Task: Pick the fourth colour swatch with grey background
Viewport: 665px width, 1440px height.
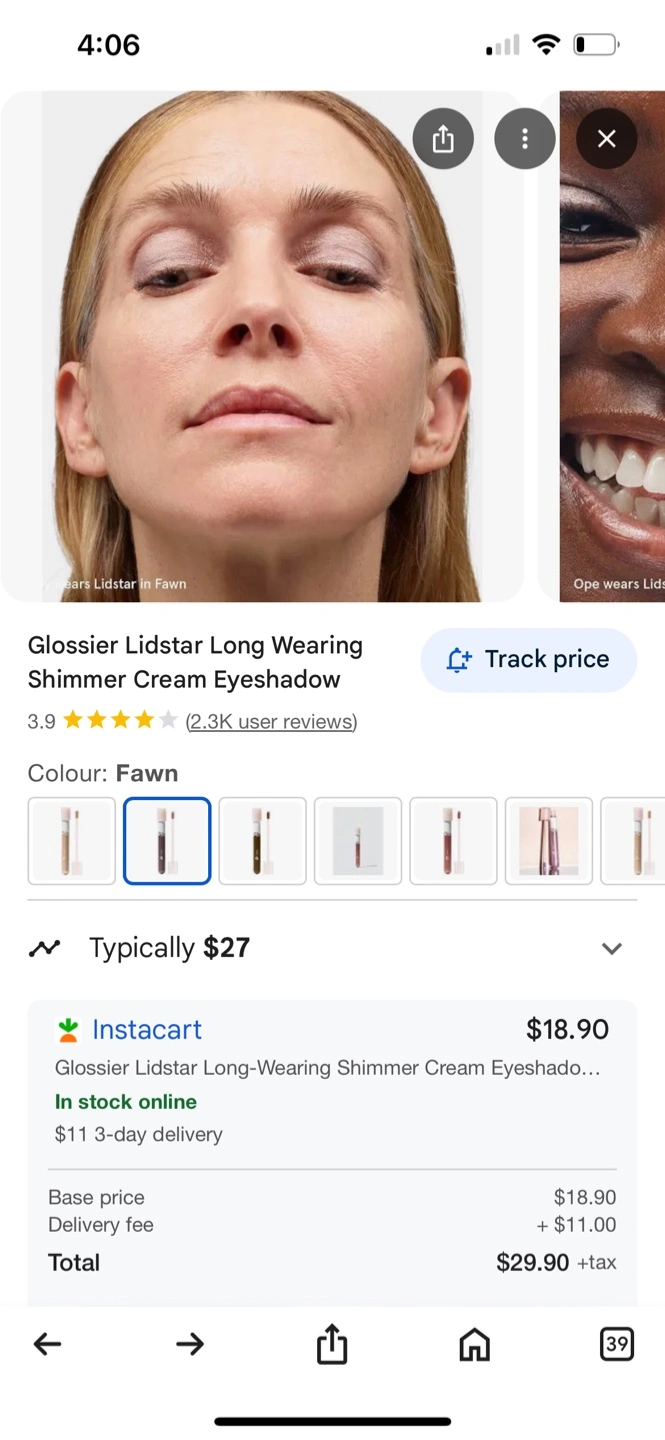Action: [358, 841]
